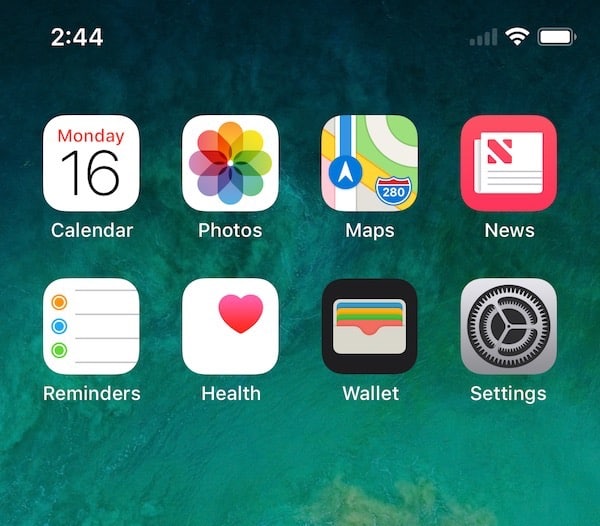This screenshot has height=526, width=600.
Task: Launch the Health app
Action: pos(230,326)
